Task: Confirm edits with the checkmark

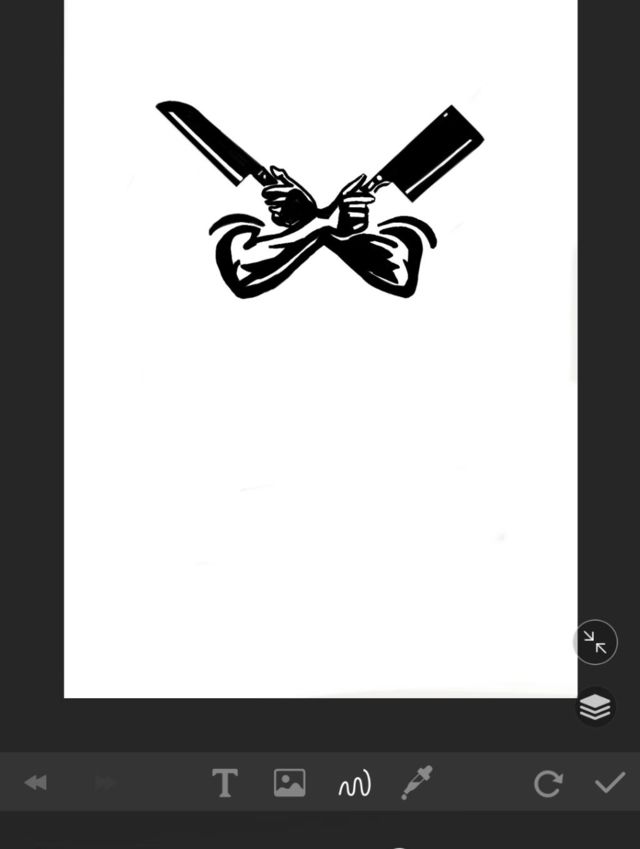Action: tap(610, 783)
